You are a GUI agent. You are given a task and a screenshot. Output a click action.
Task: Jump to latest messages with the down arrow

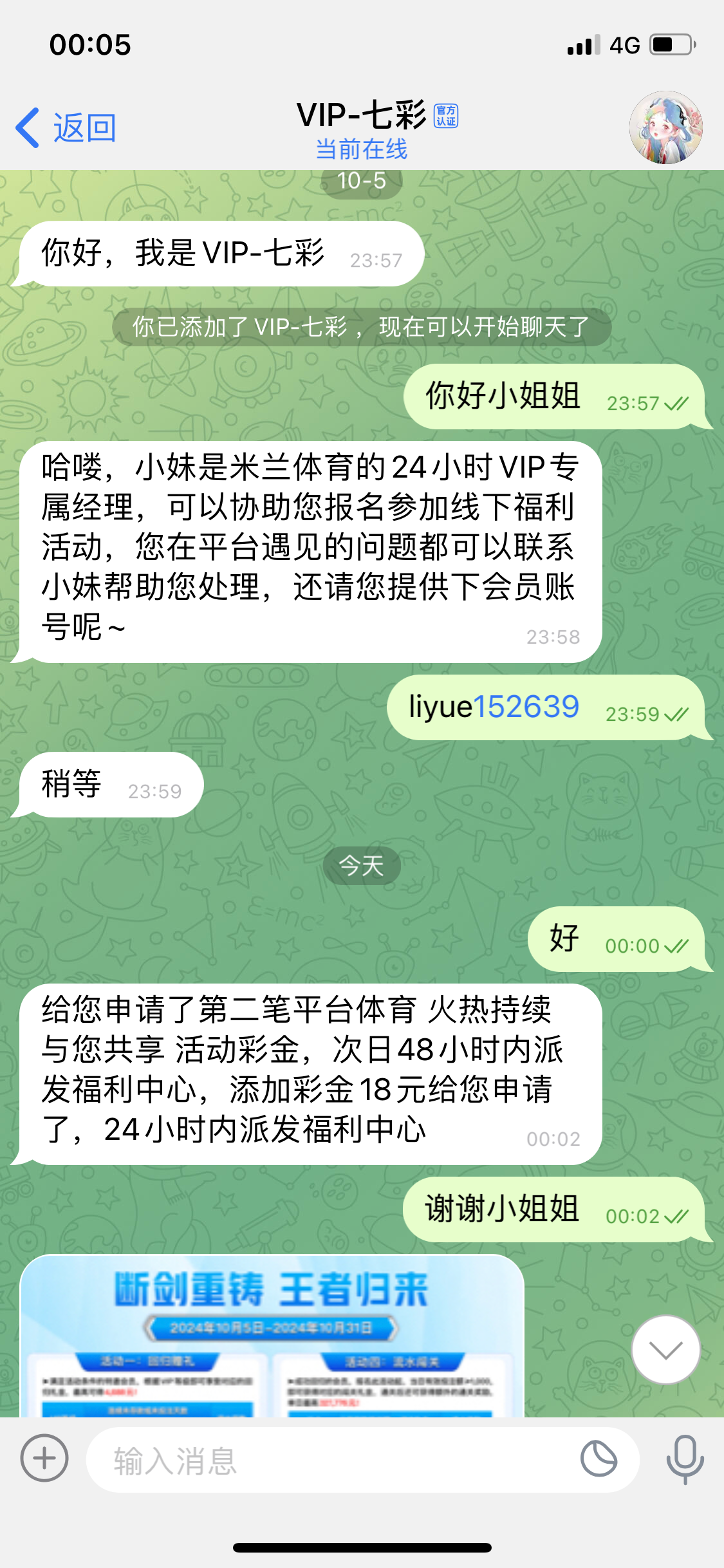665,1349
